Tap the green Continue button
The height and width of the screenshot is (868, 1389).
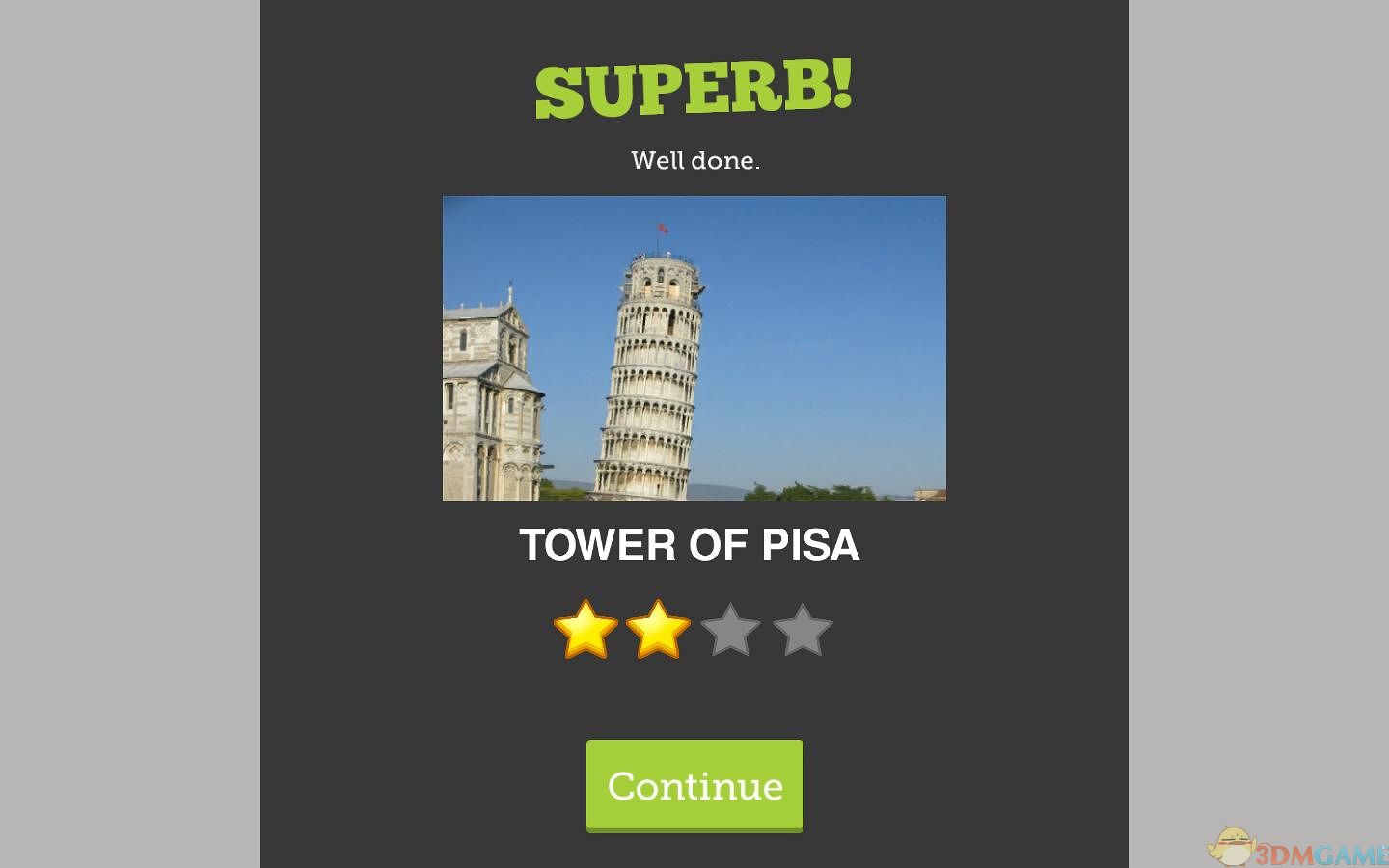pyautogui.click(x=694, y=785)
